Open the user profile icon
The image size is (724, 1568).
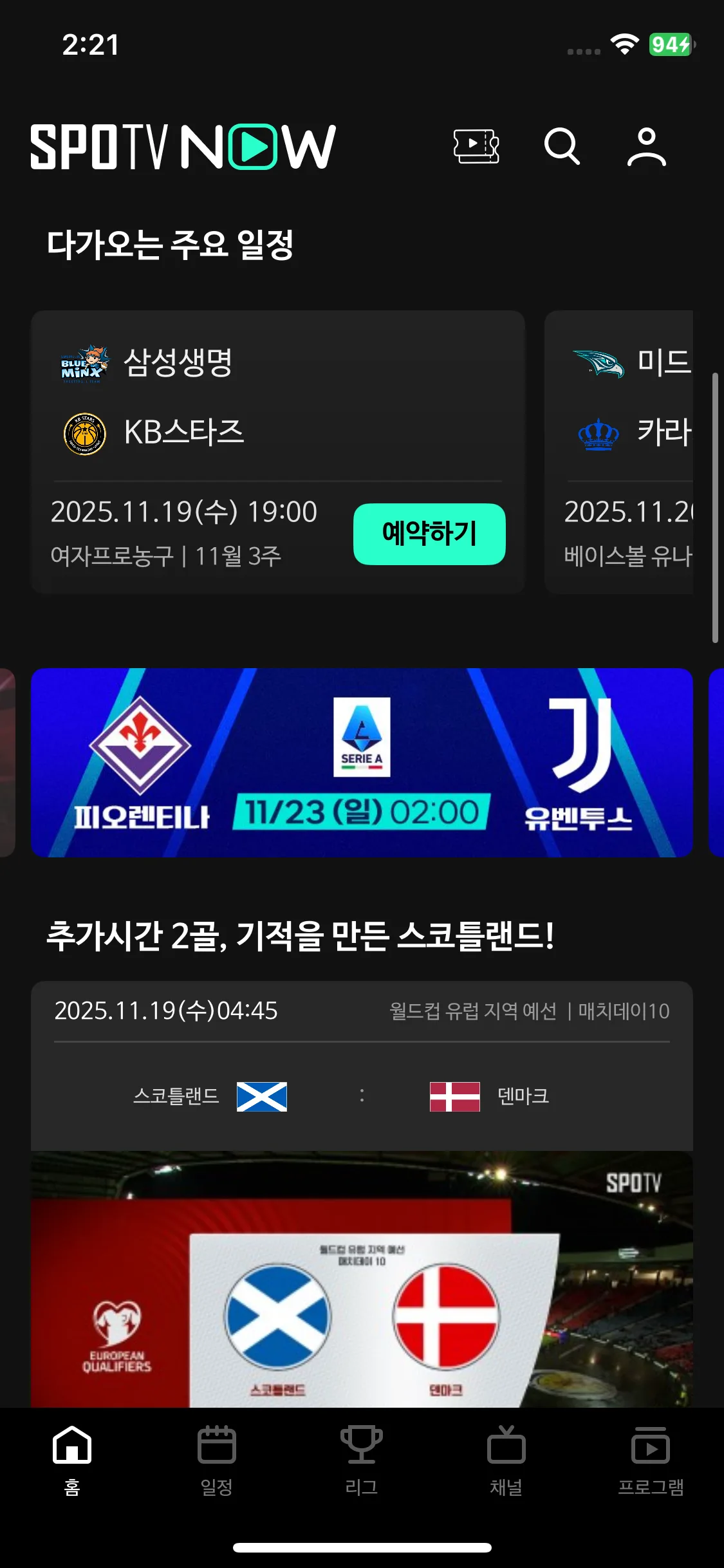tap(646, 147)
